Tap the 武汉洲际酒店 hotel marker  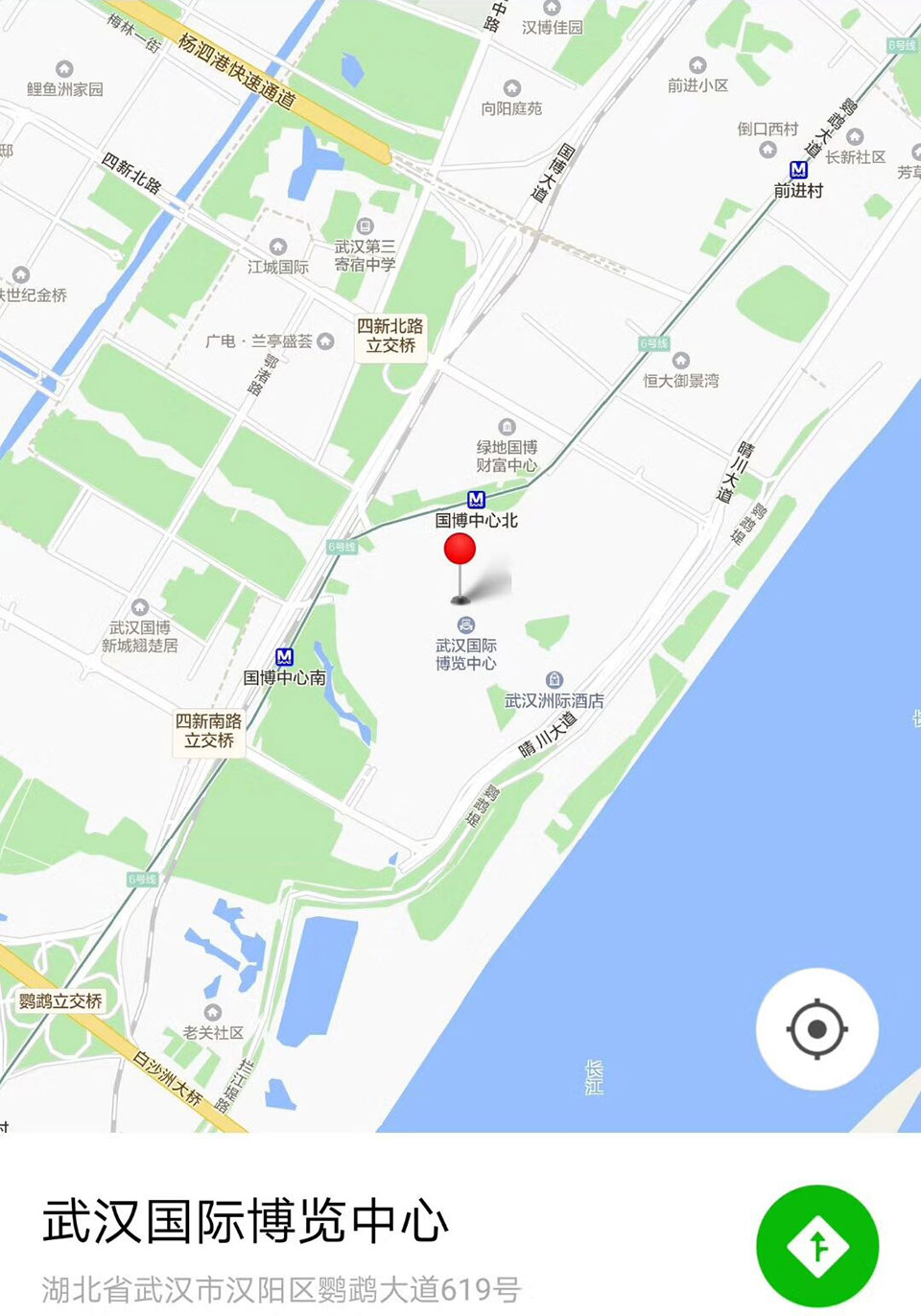click(555, 681)
